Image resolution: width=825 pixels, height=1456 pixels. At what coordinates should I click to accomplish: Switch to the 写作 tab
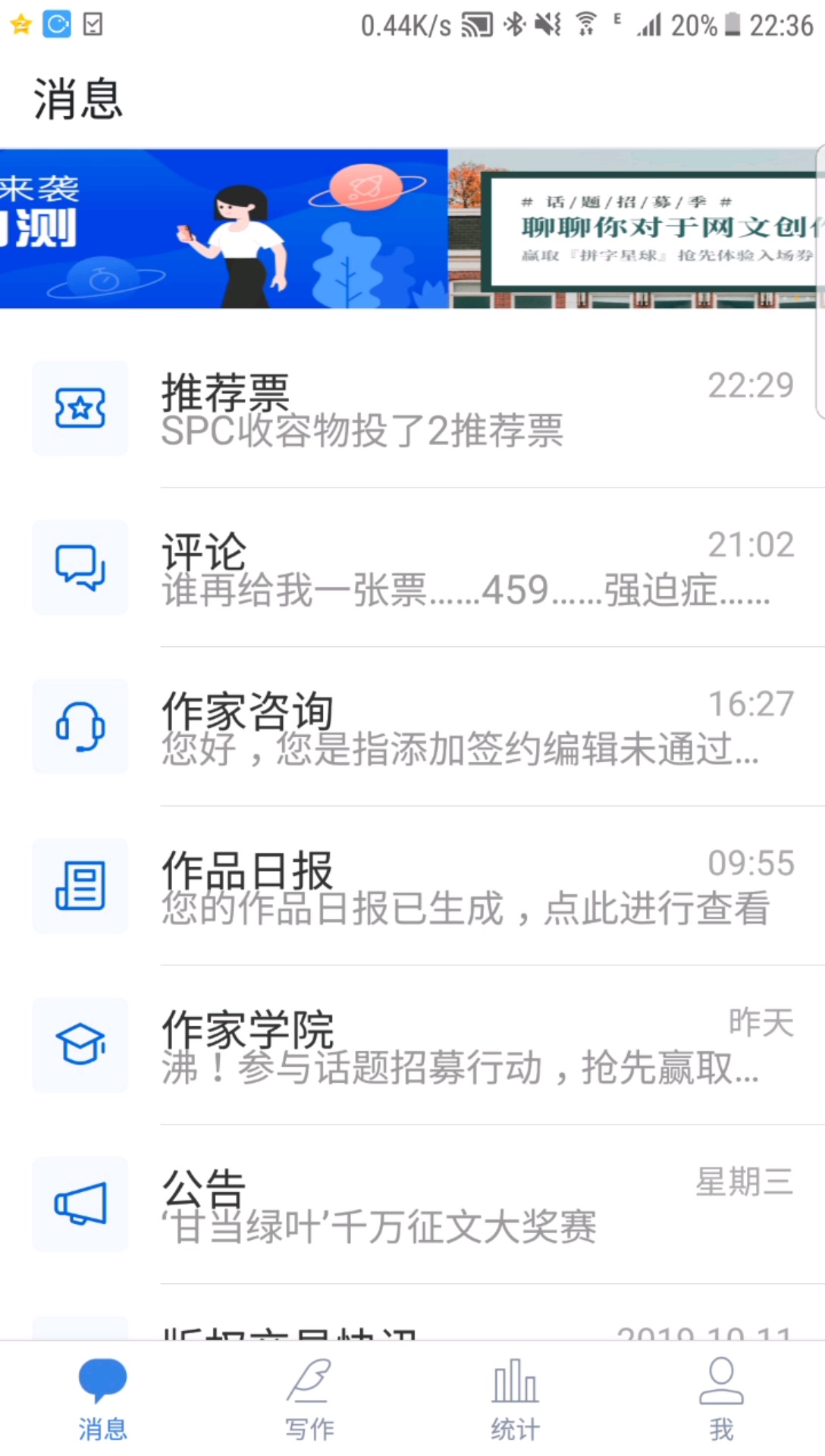309,1399
